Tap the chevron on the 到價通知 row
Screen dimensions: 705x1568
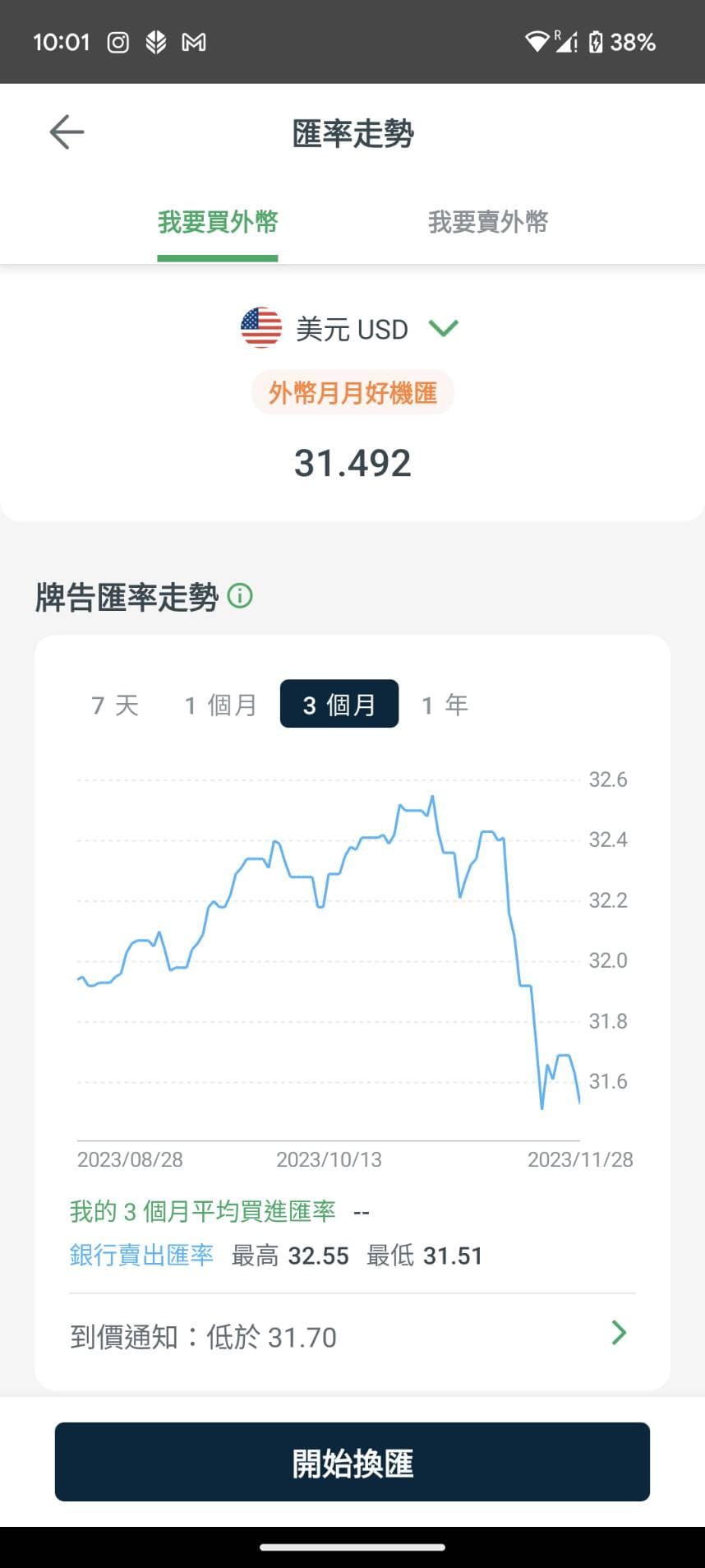(619, 1334)
